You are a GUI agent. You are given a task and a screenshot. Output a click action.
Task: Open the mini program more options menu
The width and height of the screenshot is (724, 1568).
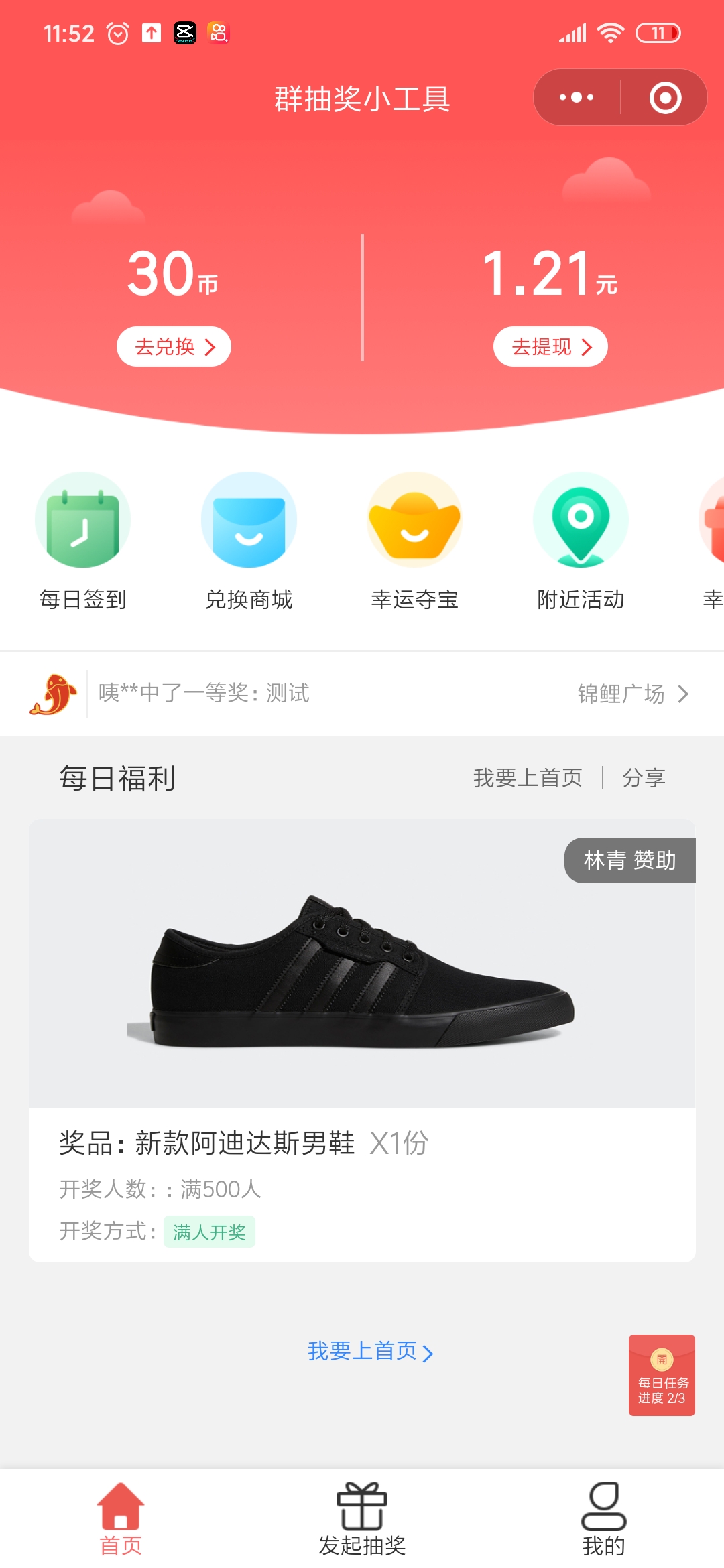tap(577, 98)
